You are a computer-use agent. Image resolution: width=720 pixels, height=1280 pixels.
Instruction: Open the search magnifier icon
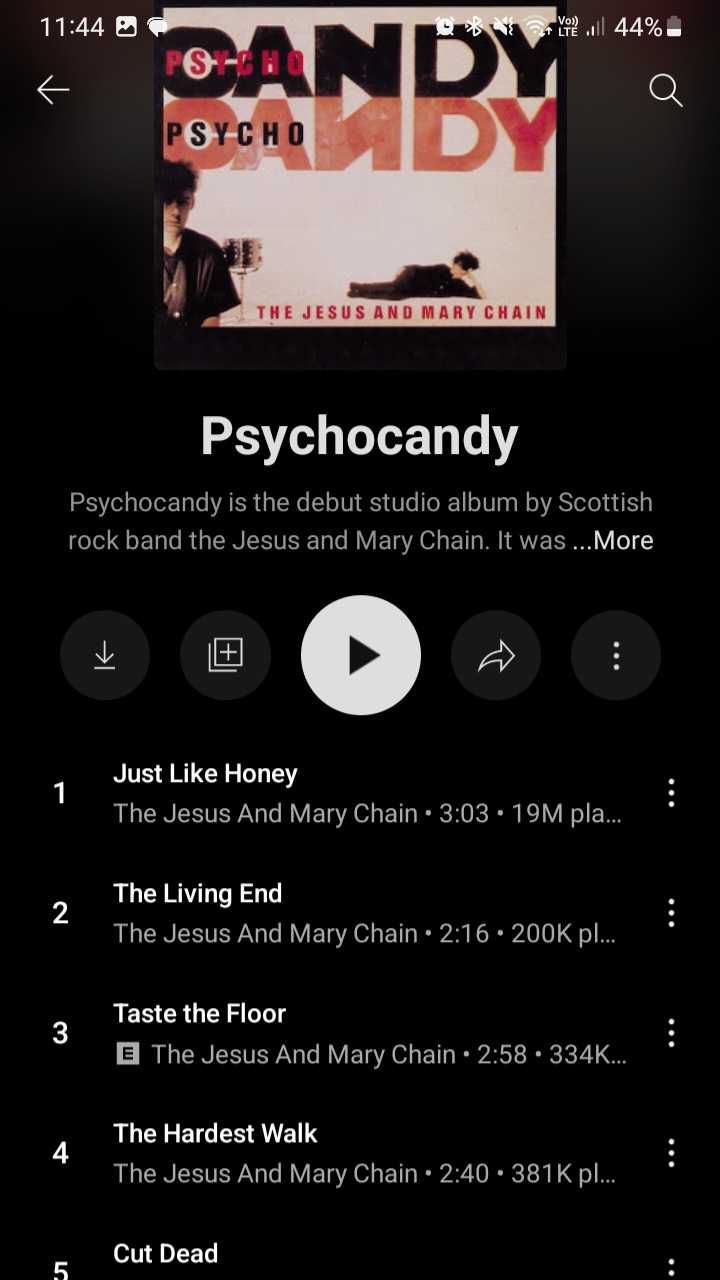click(665, 90)
